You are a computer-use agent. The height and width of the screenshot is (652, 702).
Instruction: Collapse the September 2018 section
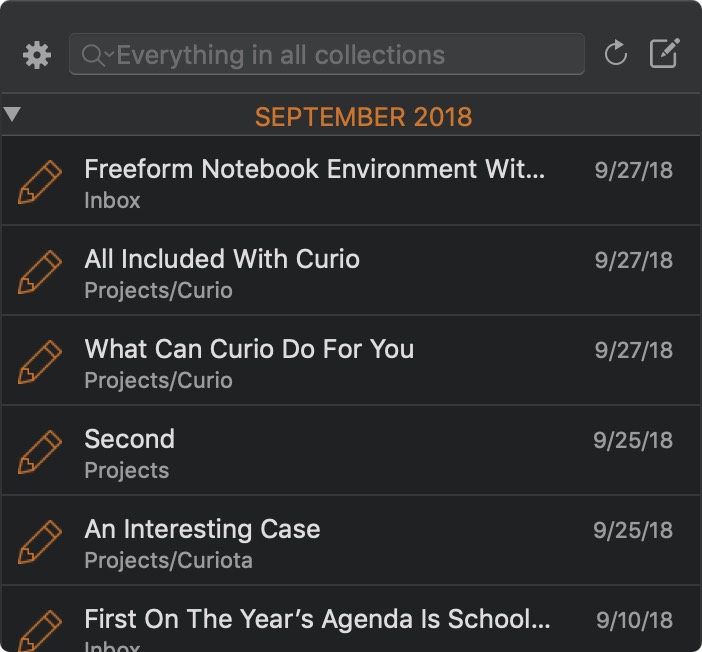tap(12, 114)
